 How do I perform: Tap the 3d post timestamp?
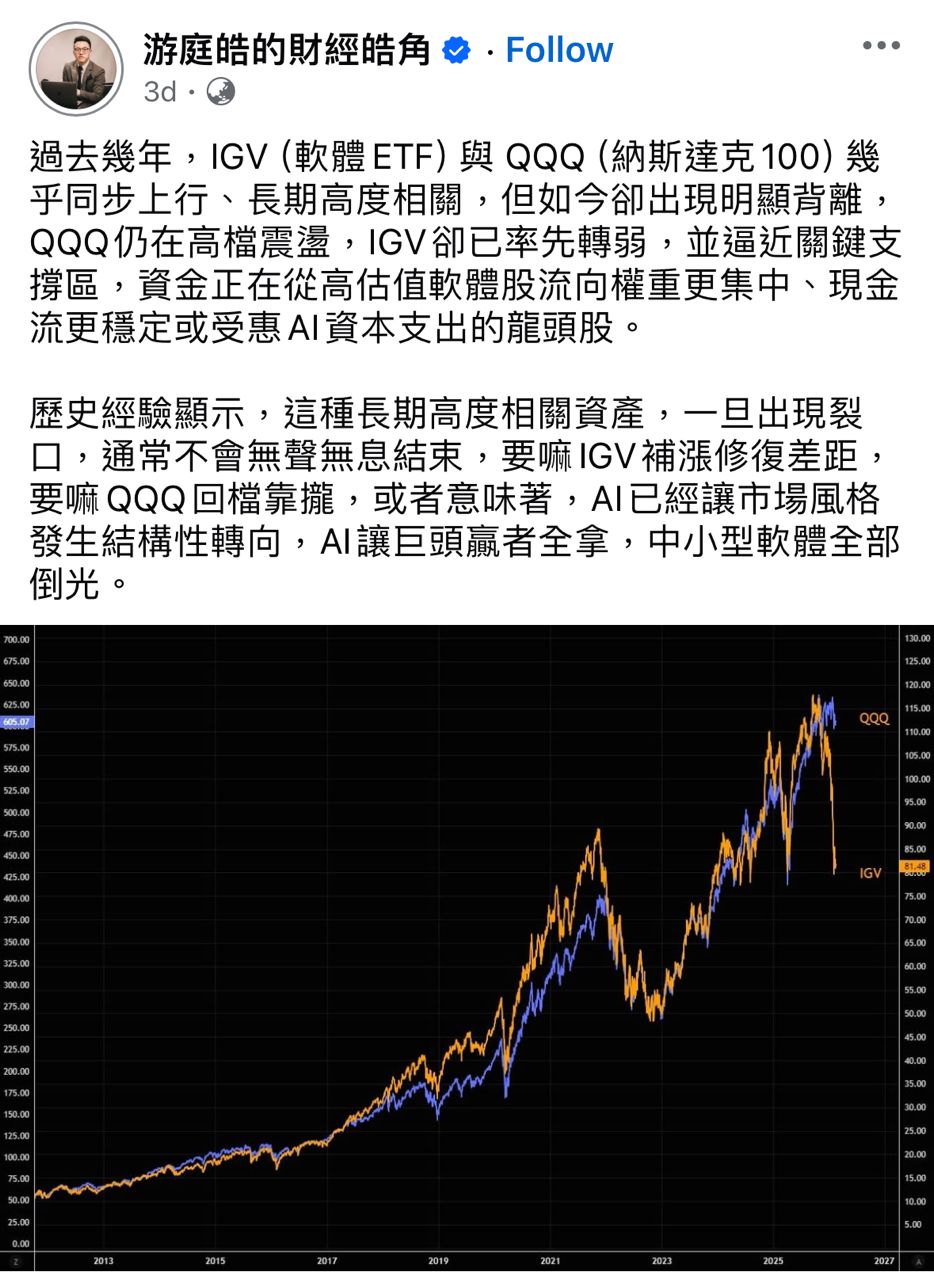[x=160, y=92]
